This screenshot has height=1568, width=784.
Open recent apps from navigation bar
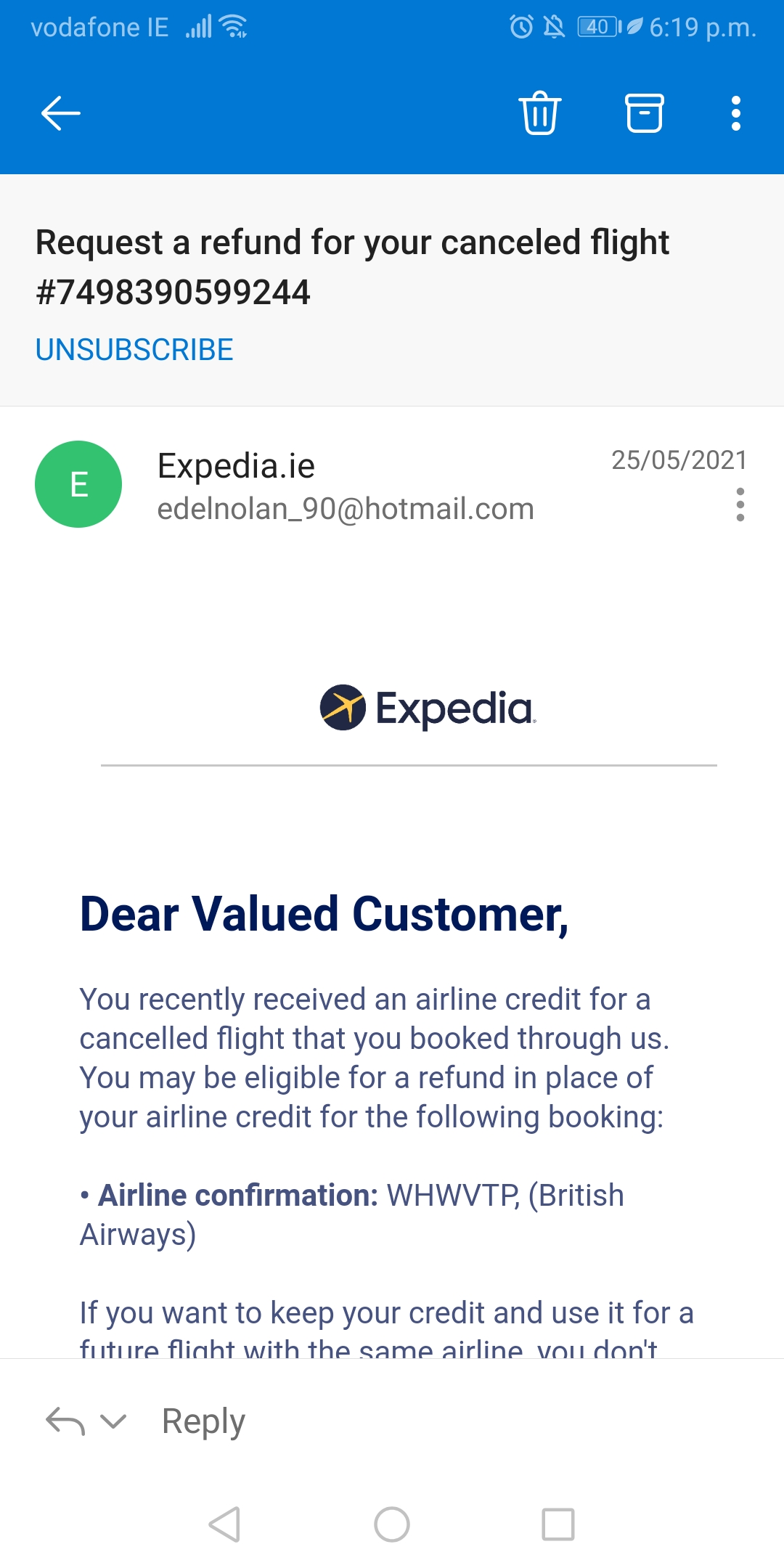pyautogui.click(x=558, y=1524)
